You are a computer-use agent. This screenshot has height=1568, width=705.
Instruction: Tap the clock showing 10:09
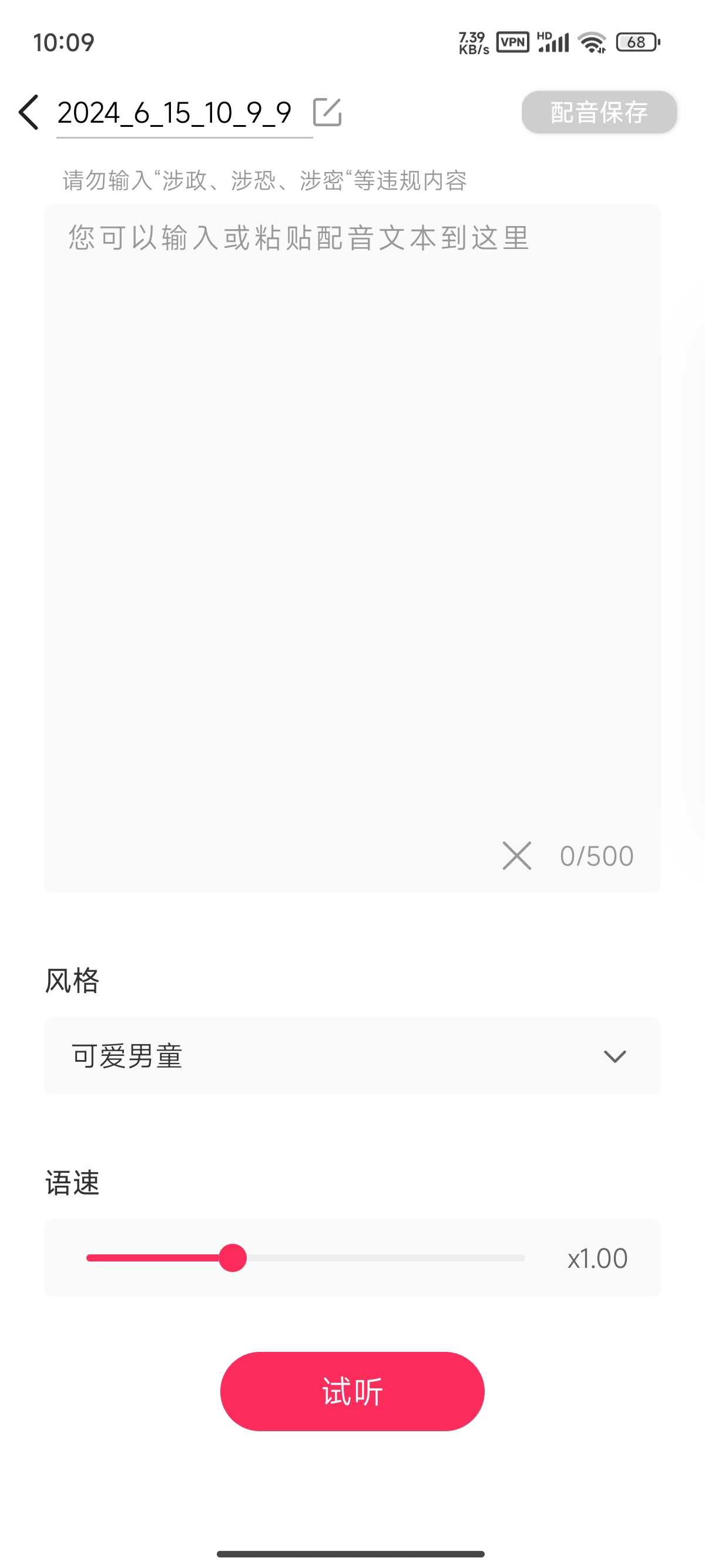(x=63, y=41)
